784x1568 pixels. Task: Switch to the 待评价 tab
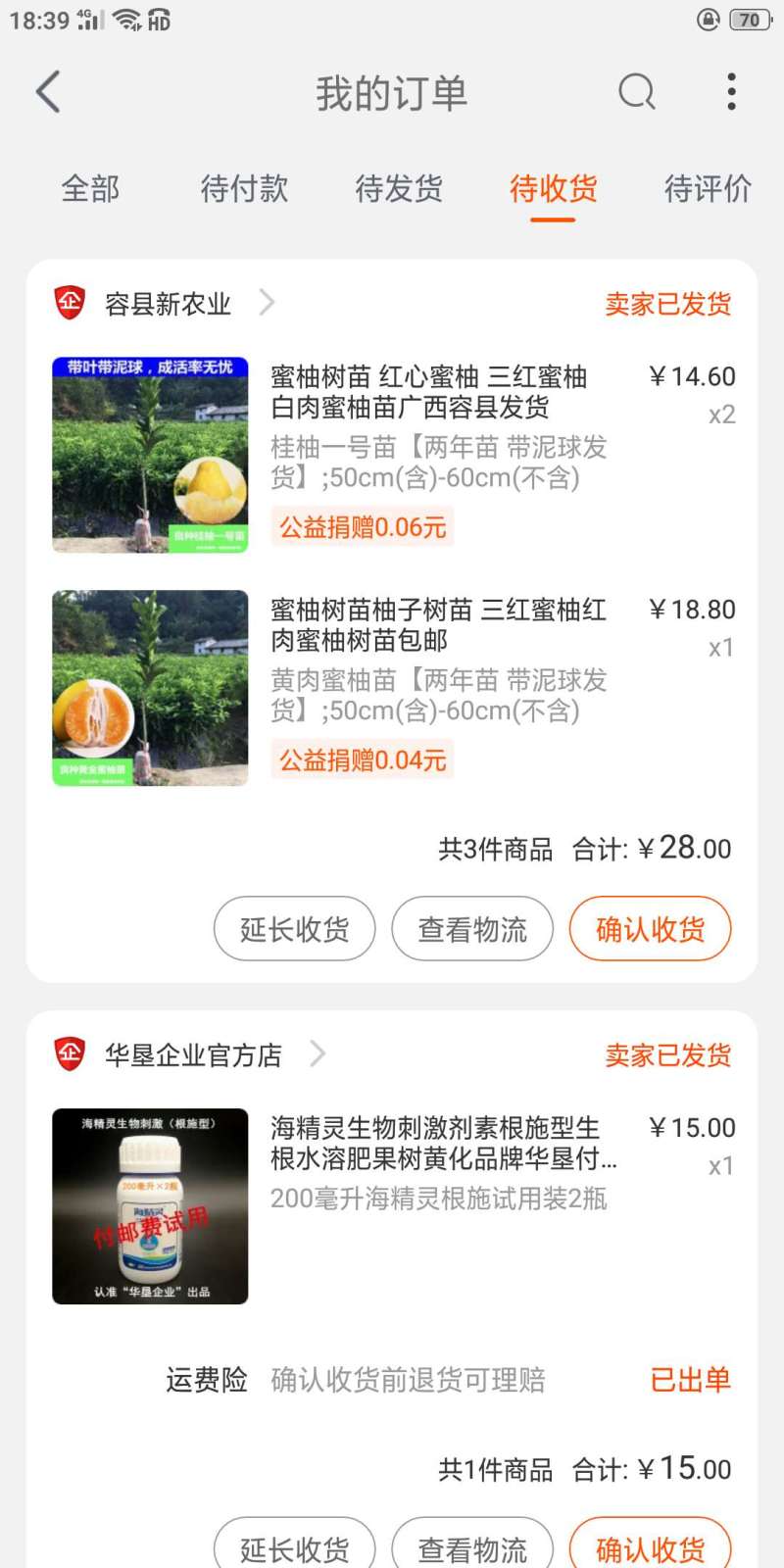tap(708, 188)
